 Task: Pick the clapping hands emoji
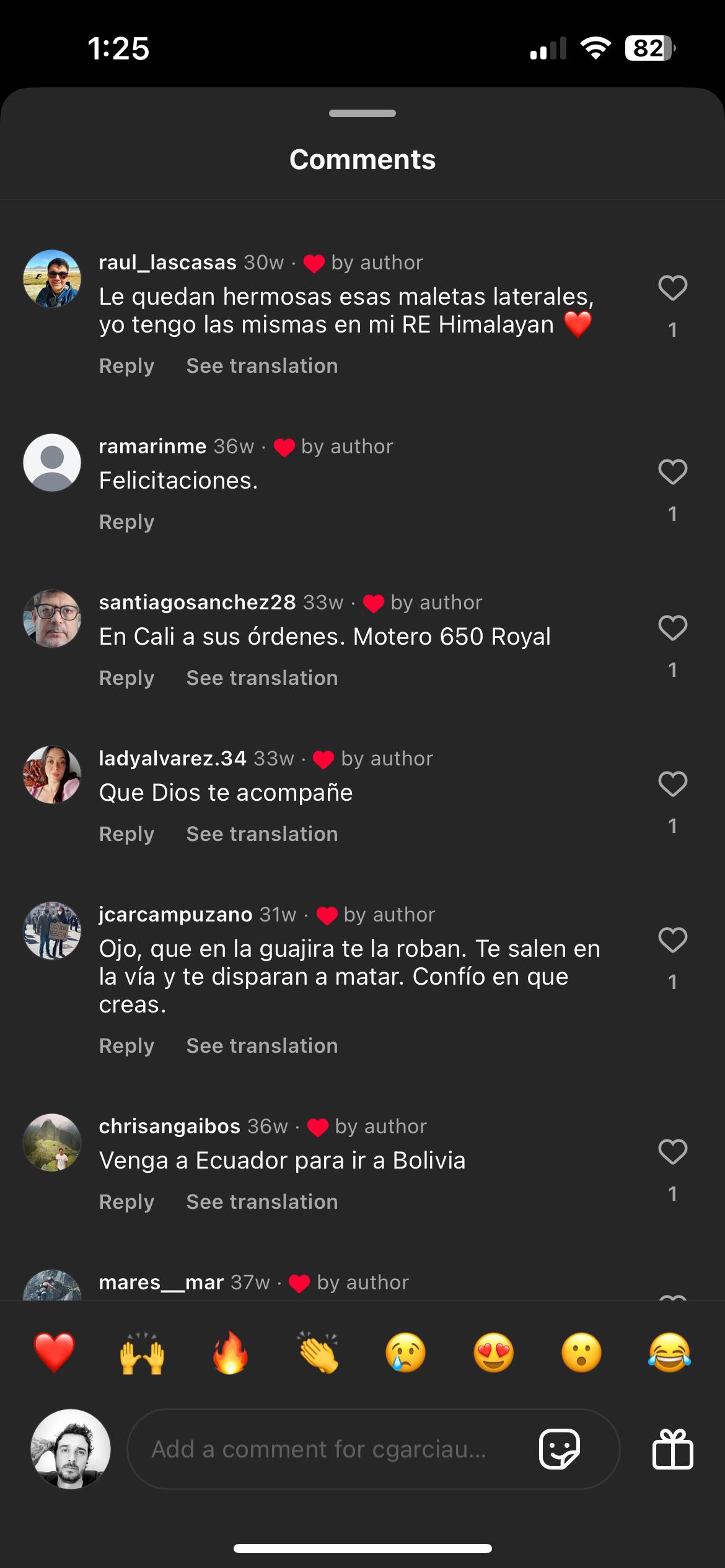coord(318,1353)
